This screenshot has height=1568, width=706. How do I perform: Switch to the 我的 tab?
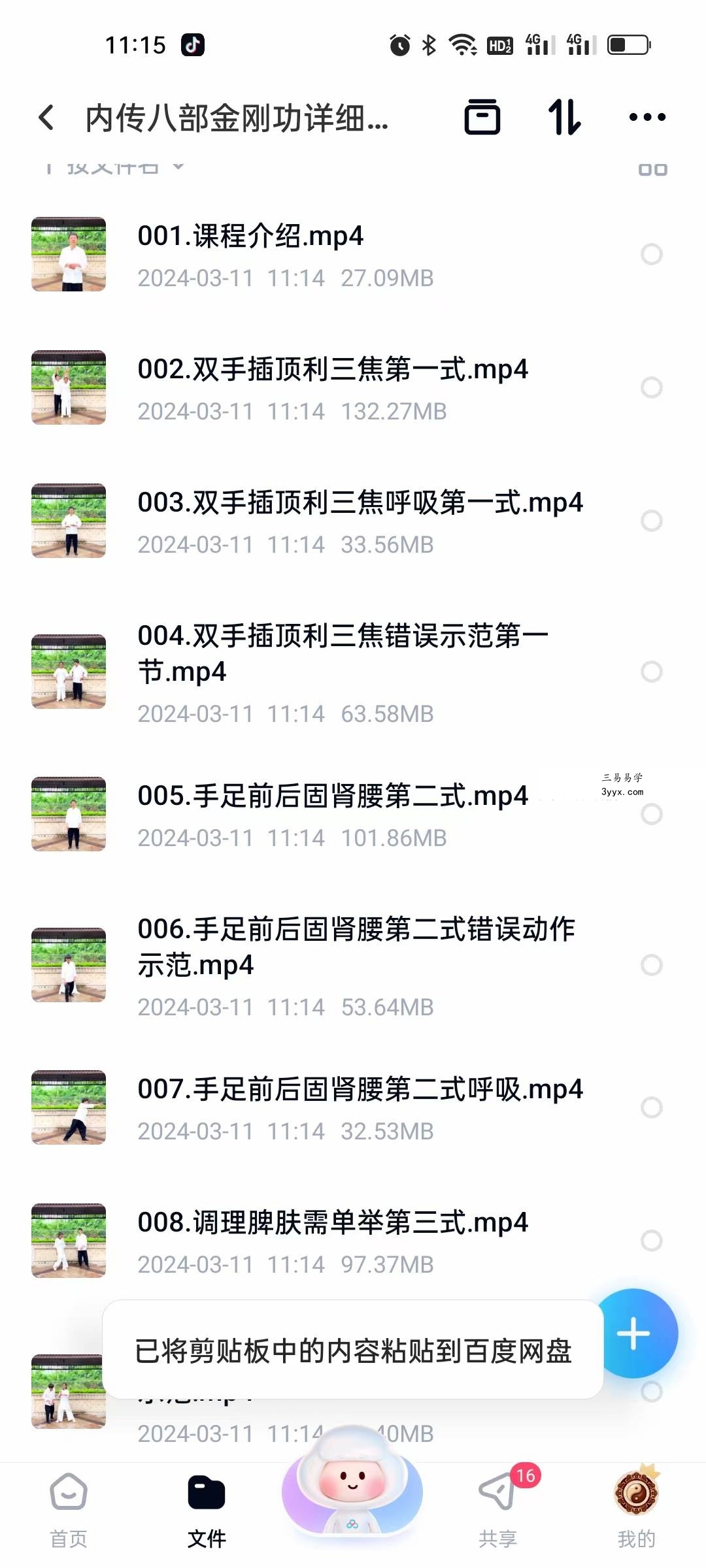click(637, 1511)
